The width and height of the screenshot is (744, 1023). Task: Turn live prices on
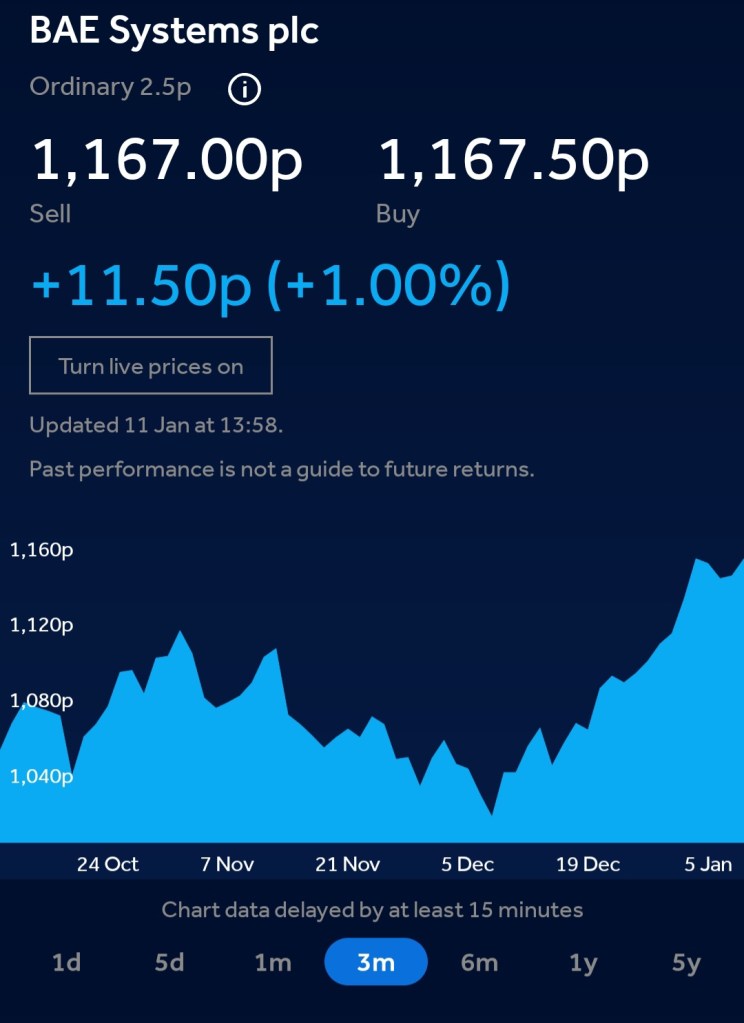[x=151, y=366]
